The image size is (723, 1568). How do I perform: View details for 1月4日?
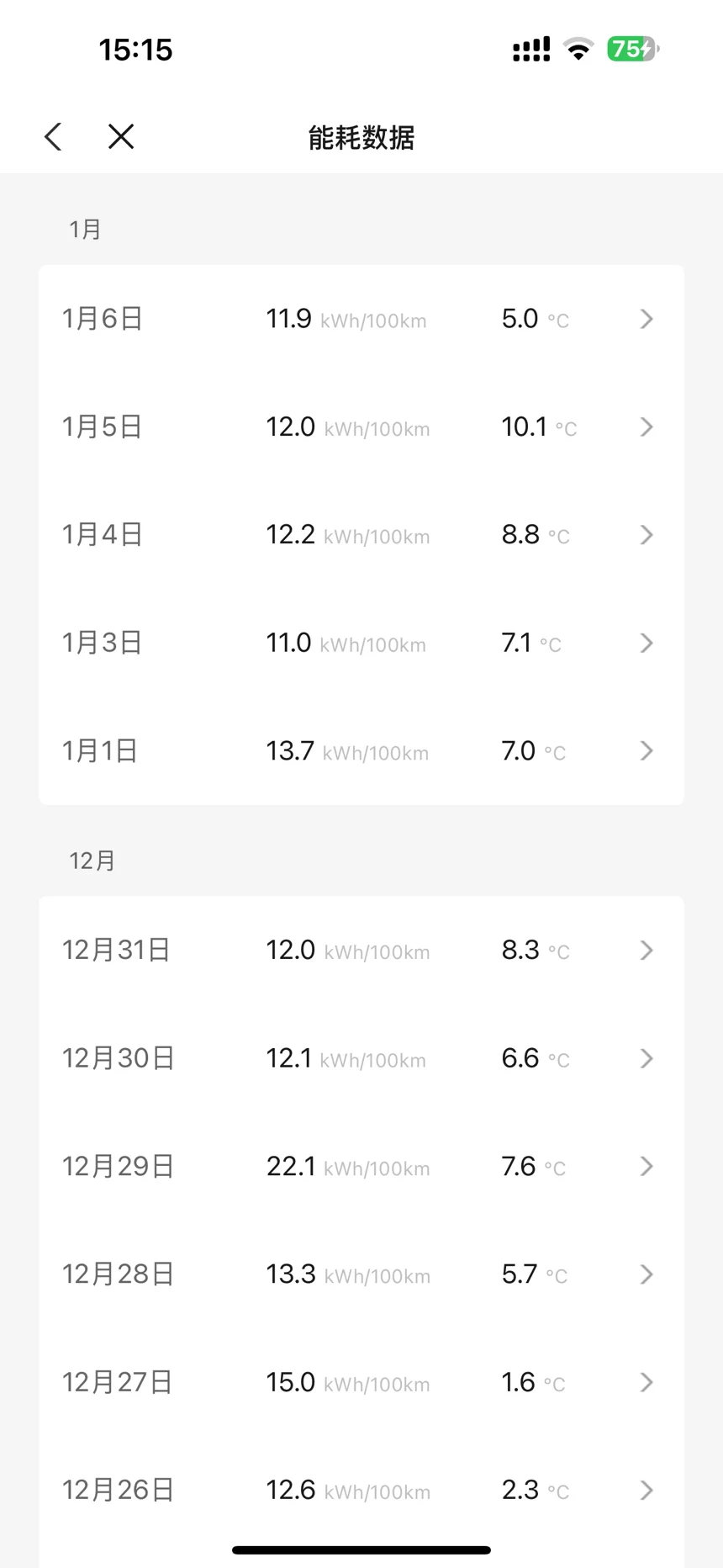pos(361,534)
